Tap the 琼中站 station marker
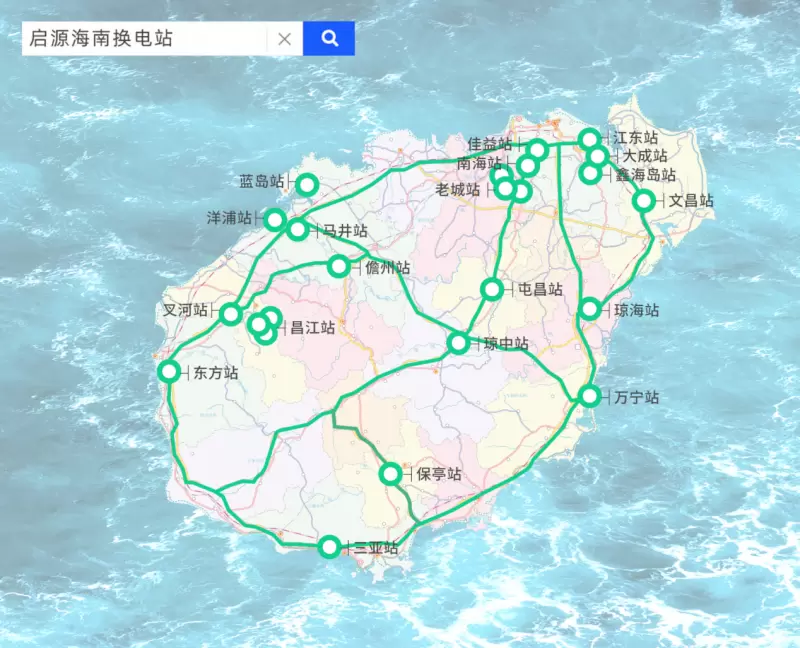The width and height of the screenshot is (800, 648). tap(458, 343)
